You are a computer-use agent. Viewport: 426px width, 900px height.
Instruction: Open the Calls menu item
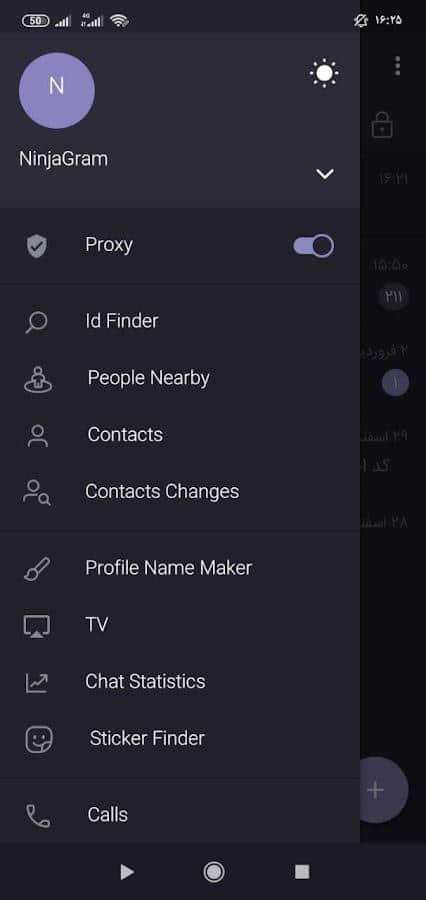coord(180,815)
